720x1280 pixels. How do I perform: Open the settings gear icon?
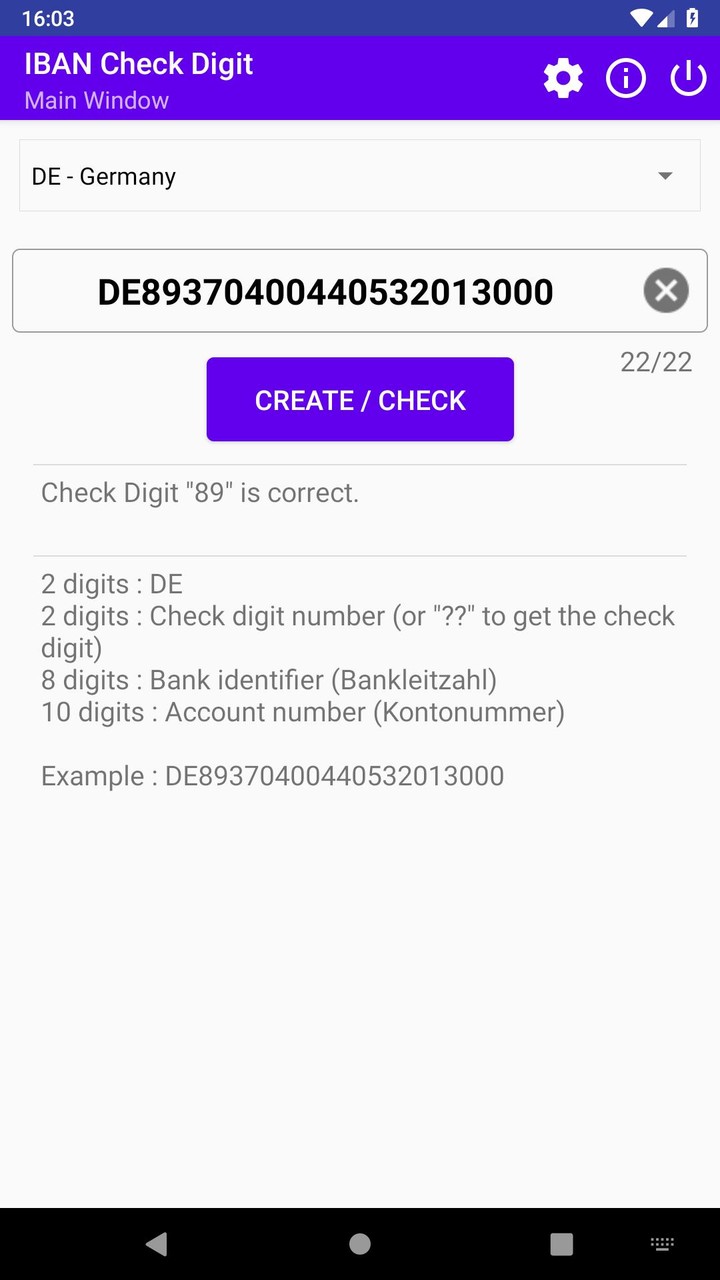[563, 77]
